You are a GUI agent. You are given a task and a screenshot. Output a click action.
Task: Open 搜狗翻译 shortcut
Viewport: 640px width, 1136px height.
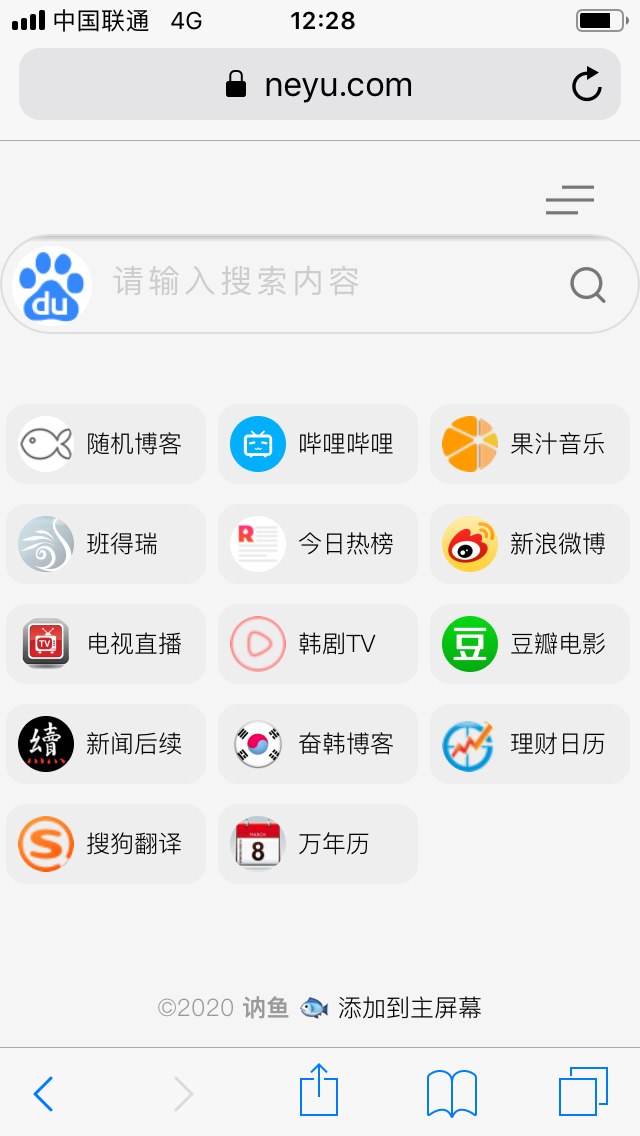point(106,843)
